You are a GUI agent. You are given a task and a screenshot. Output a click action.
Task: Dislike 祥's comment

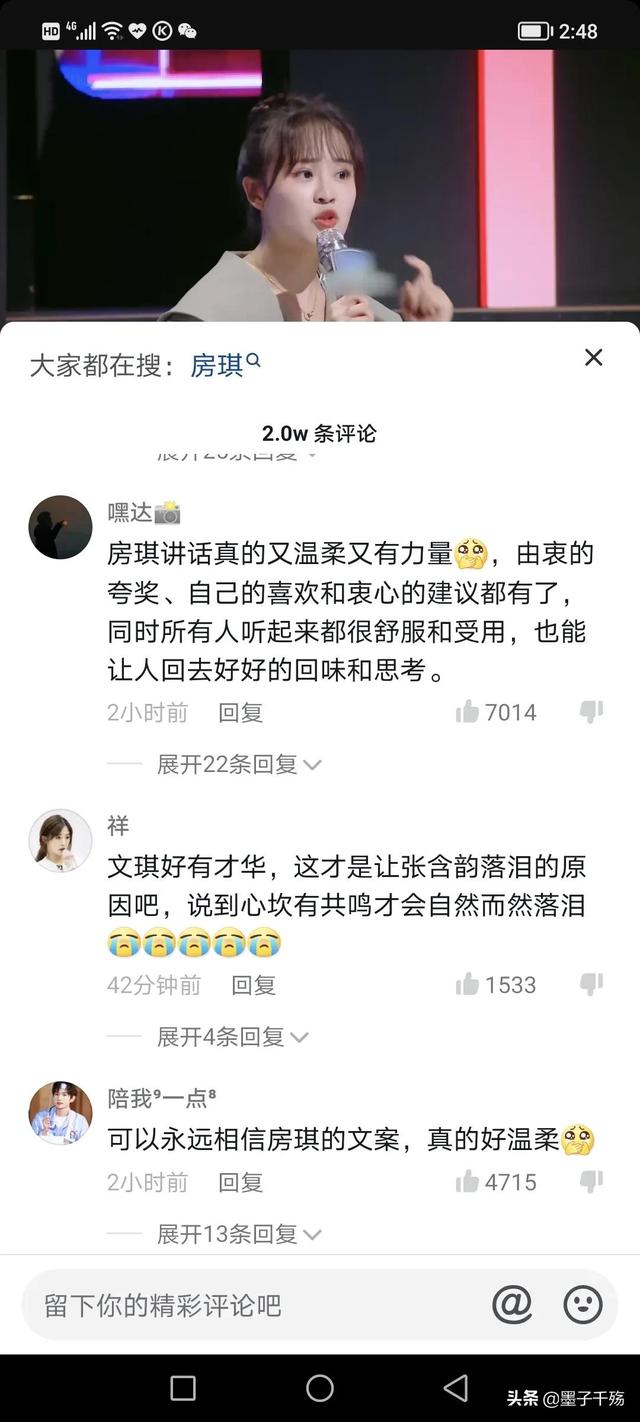coord(591,984)
